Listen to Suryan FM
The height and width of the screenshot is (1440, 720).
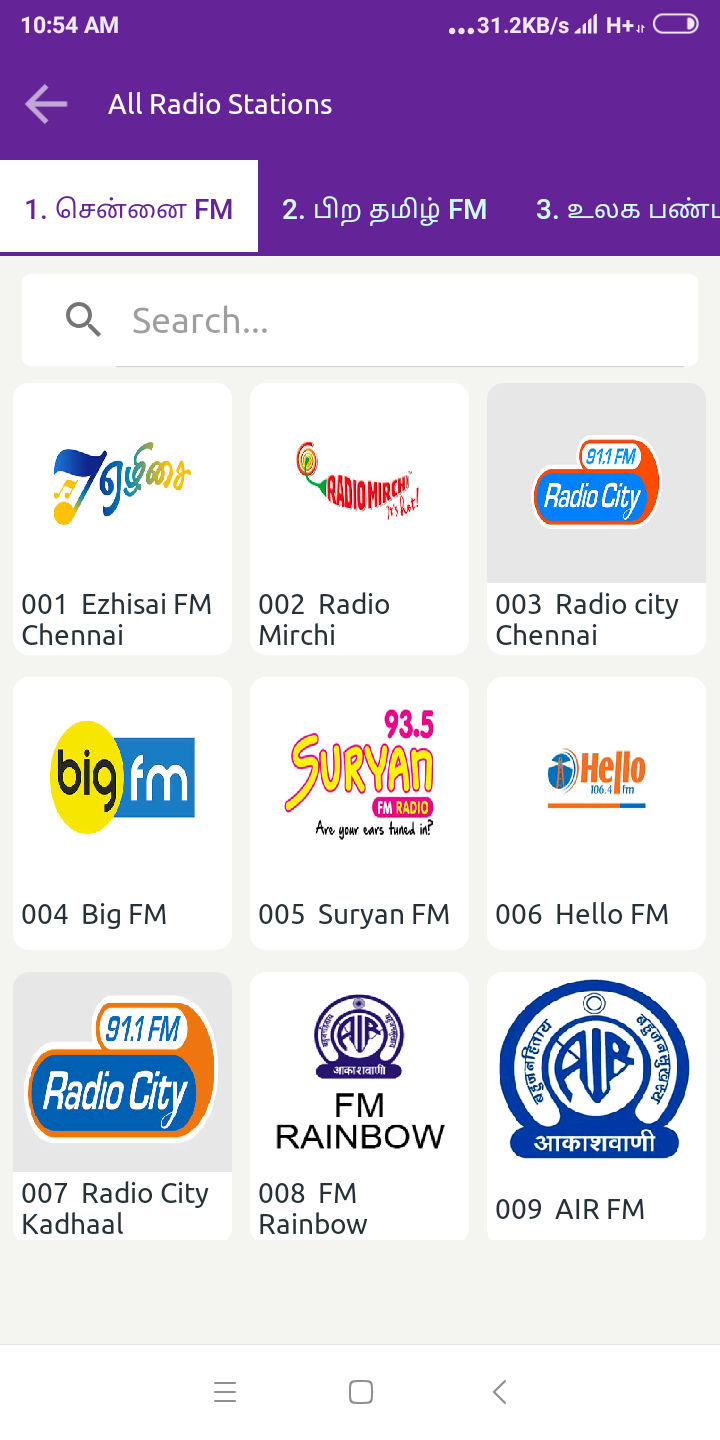click(359, 813)
